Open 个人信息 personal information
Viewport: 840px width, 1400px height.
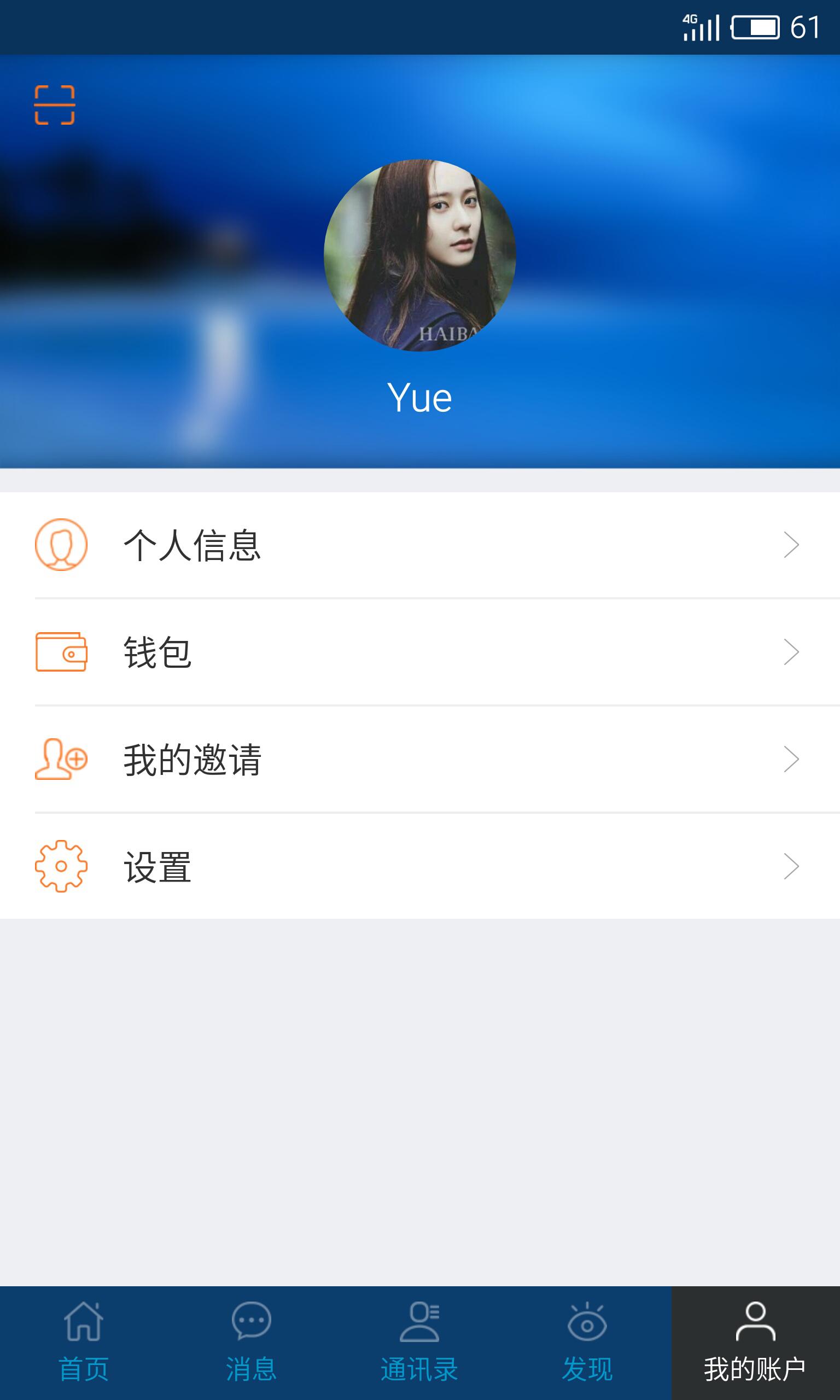point(419,545)
